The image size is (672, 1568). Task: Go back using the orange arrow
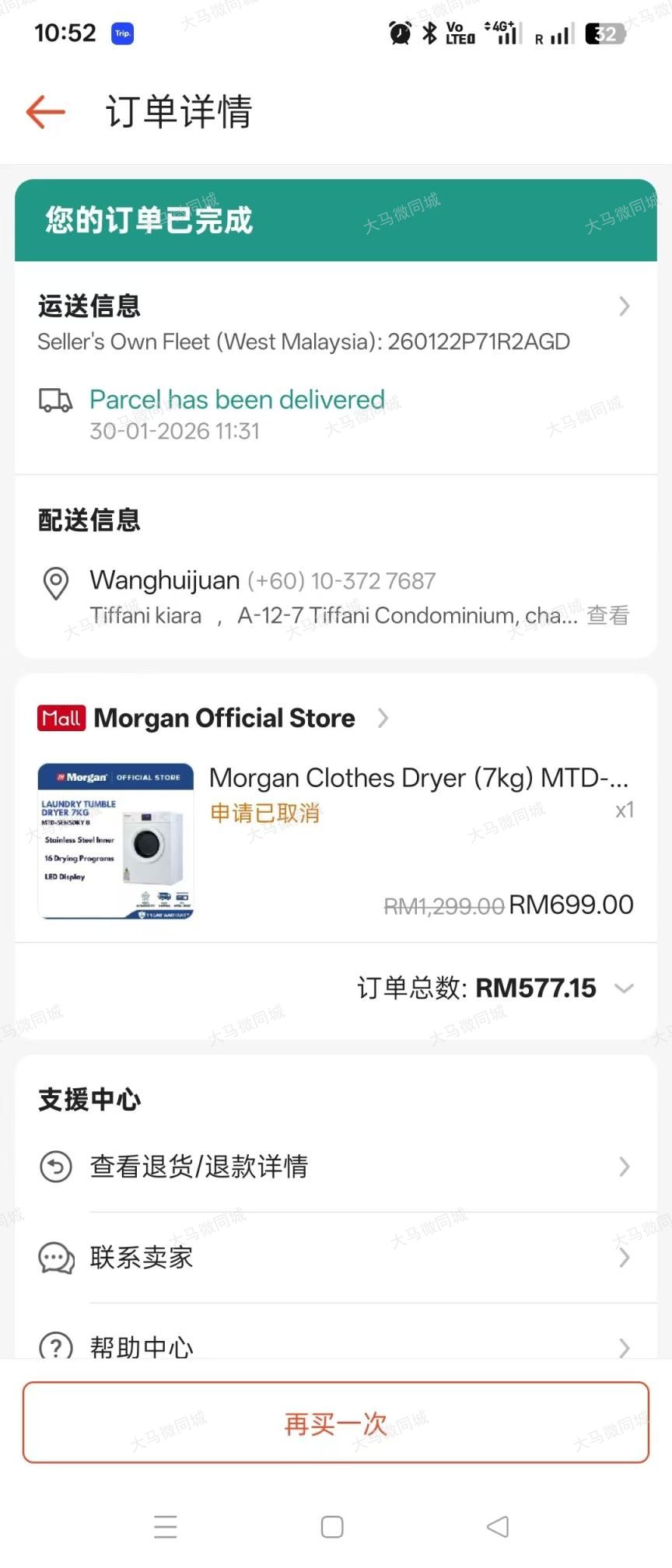coord(45,112)
